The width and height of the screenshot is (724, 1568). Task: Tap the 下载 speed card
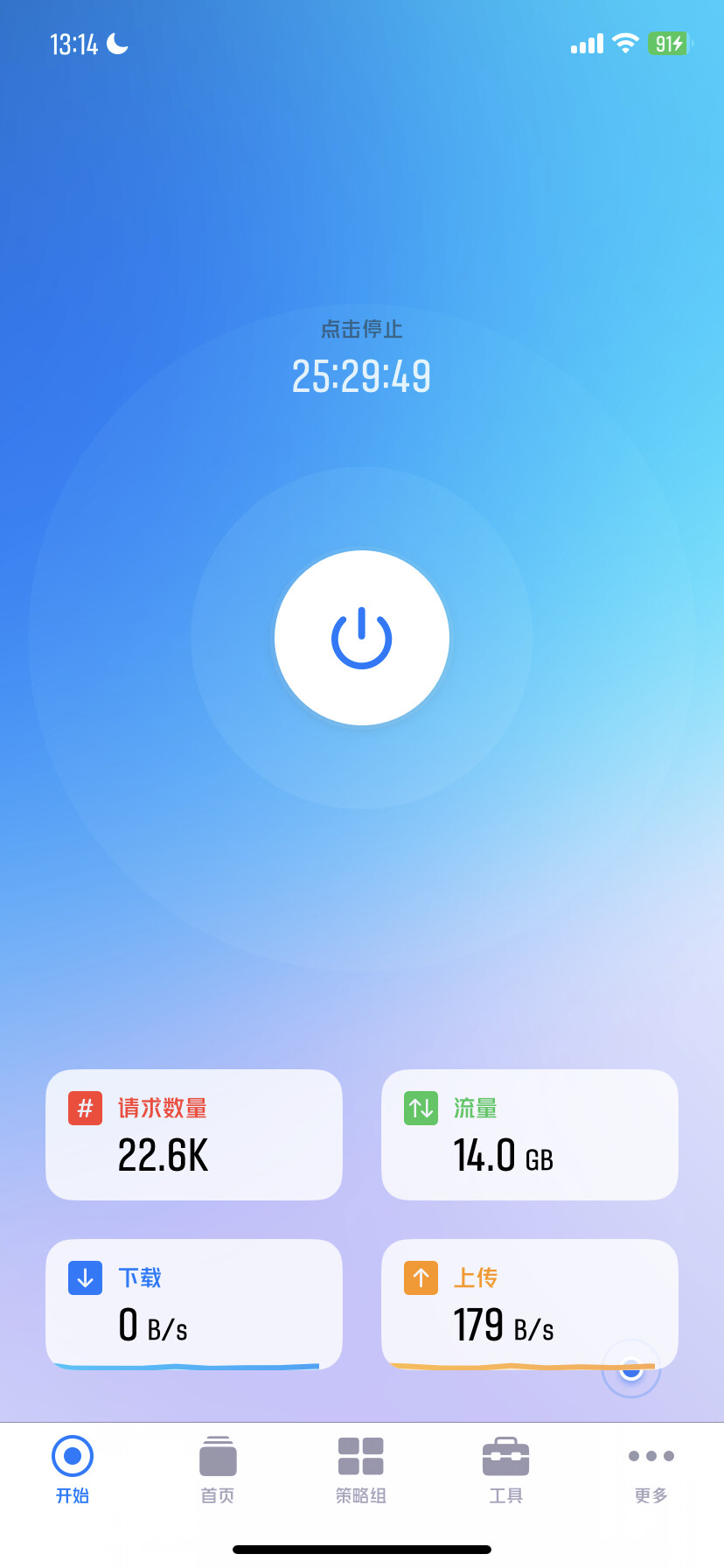194,1305
